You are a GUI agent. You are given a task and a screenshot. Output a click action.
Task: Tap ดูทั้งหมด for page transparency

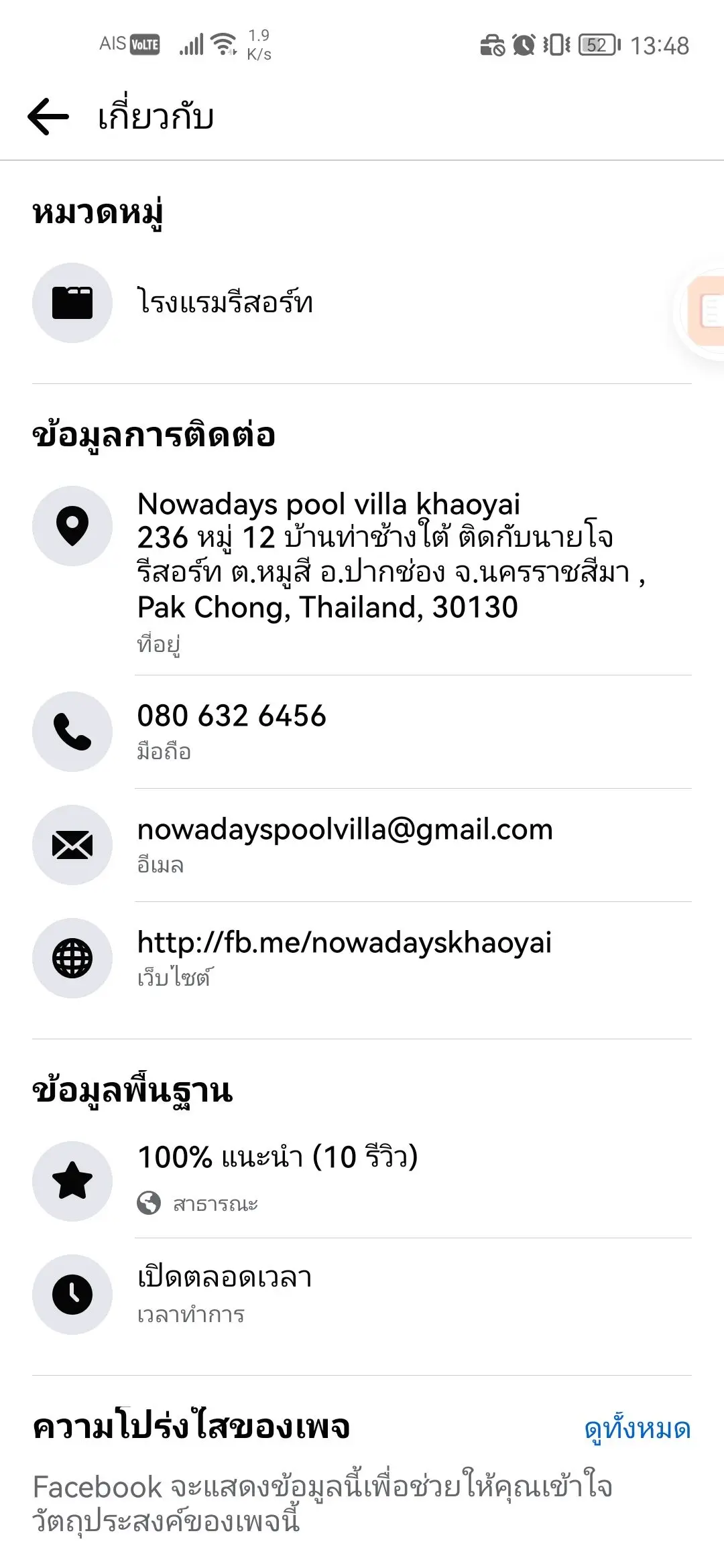click(637, 1429)
